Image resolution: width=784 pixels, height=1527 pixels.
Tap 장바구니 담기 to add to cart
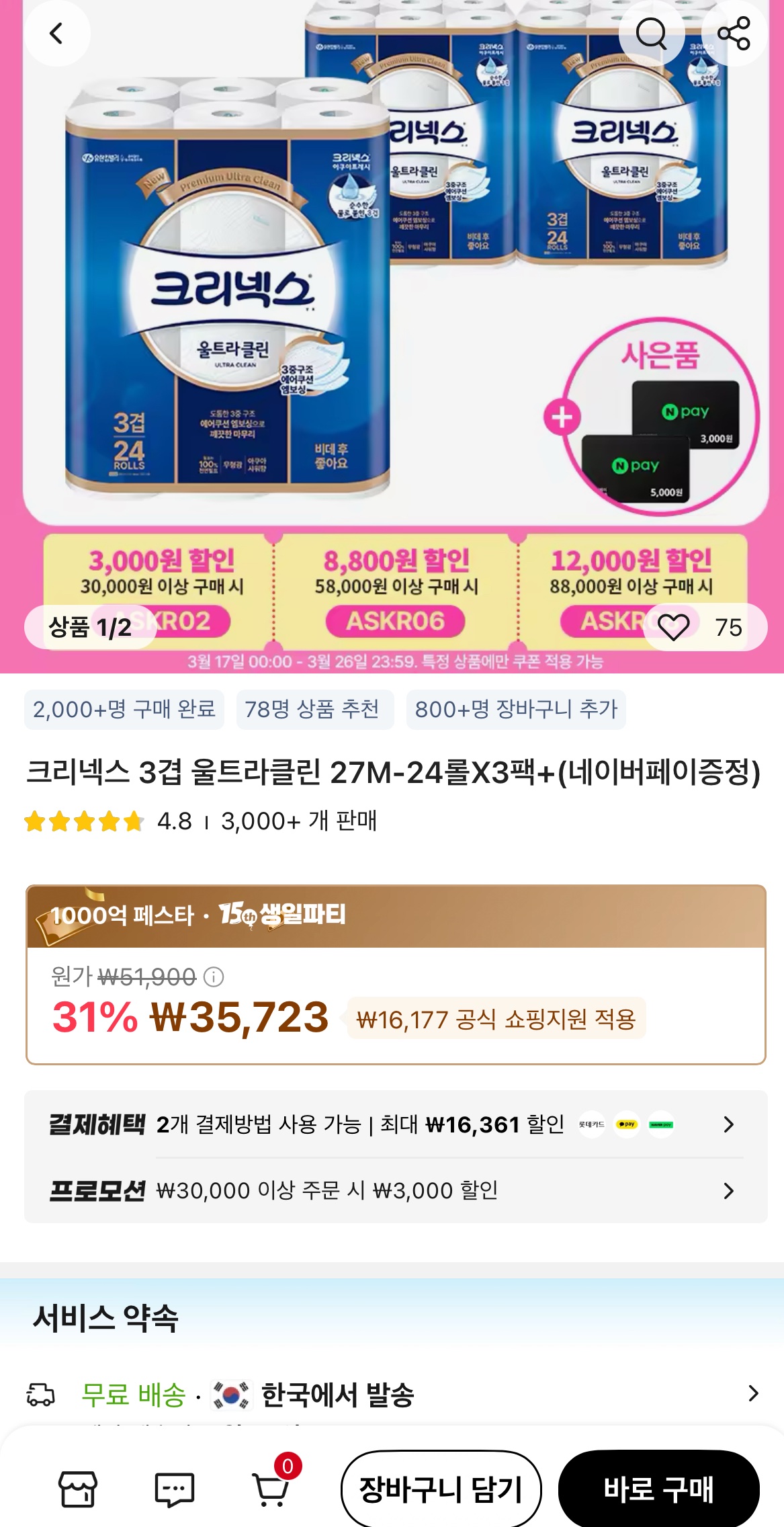click(x=441, y=1489)
